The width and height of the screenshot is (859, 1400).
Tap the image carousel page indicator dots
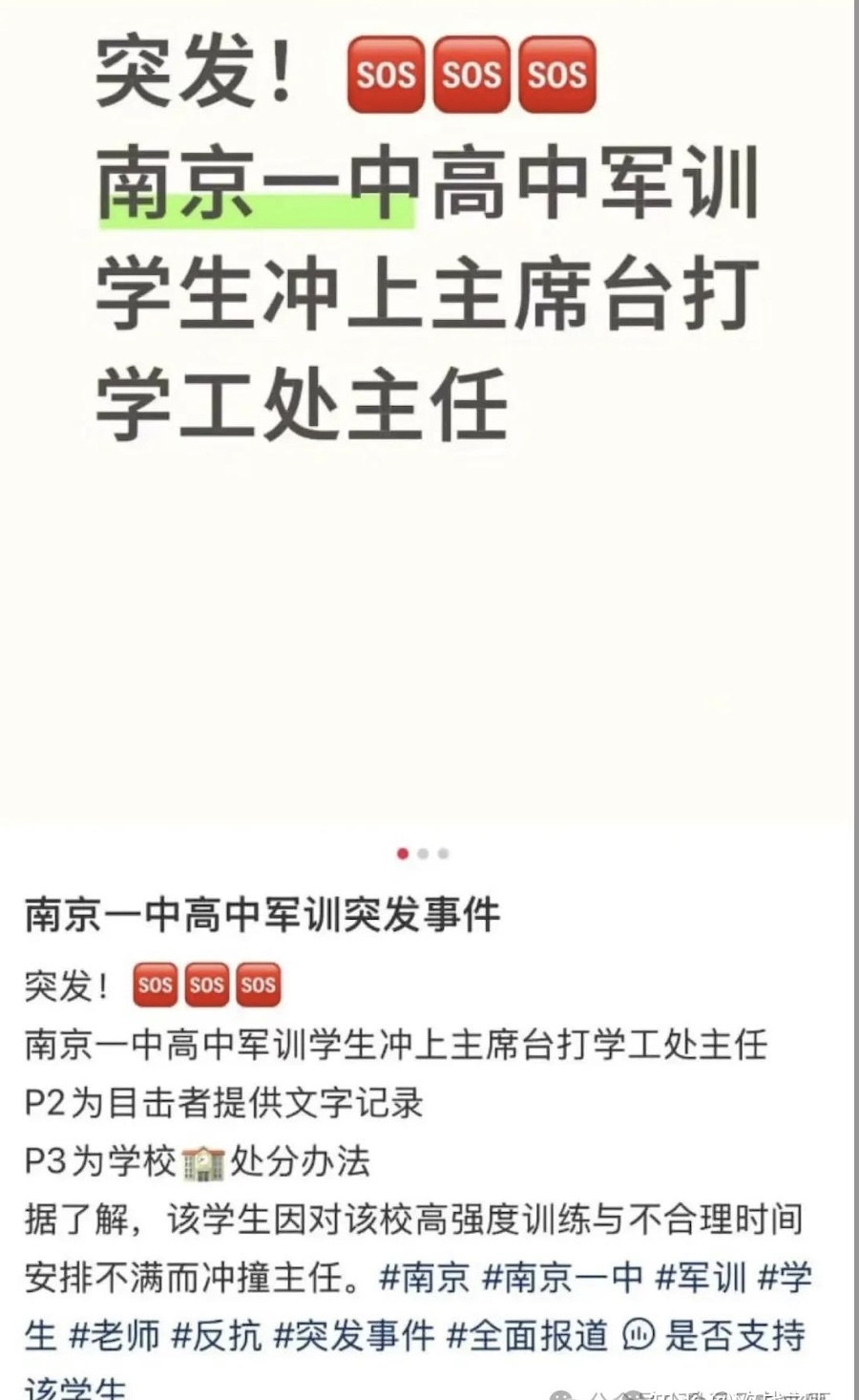(423, 854)
